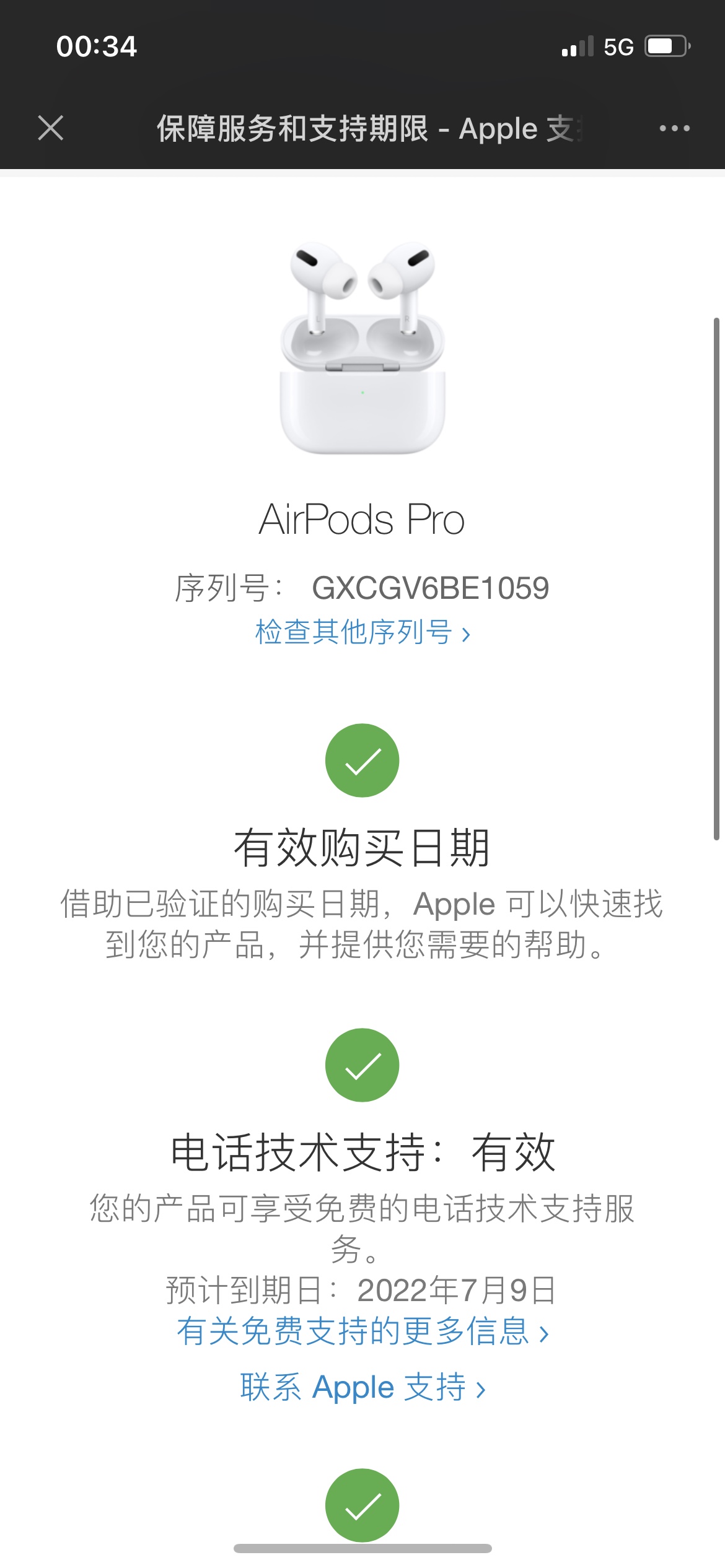This screenshot has height=1568, width=725.
Task: Click the partially visible green checkmark at bottom
Action: (x=362, y=1507)
